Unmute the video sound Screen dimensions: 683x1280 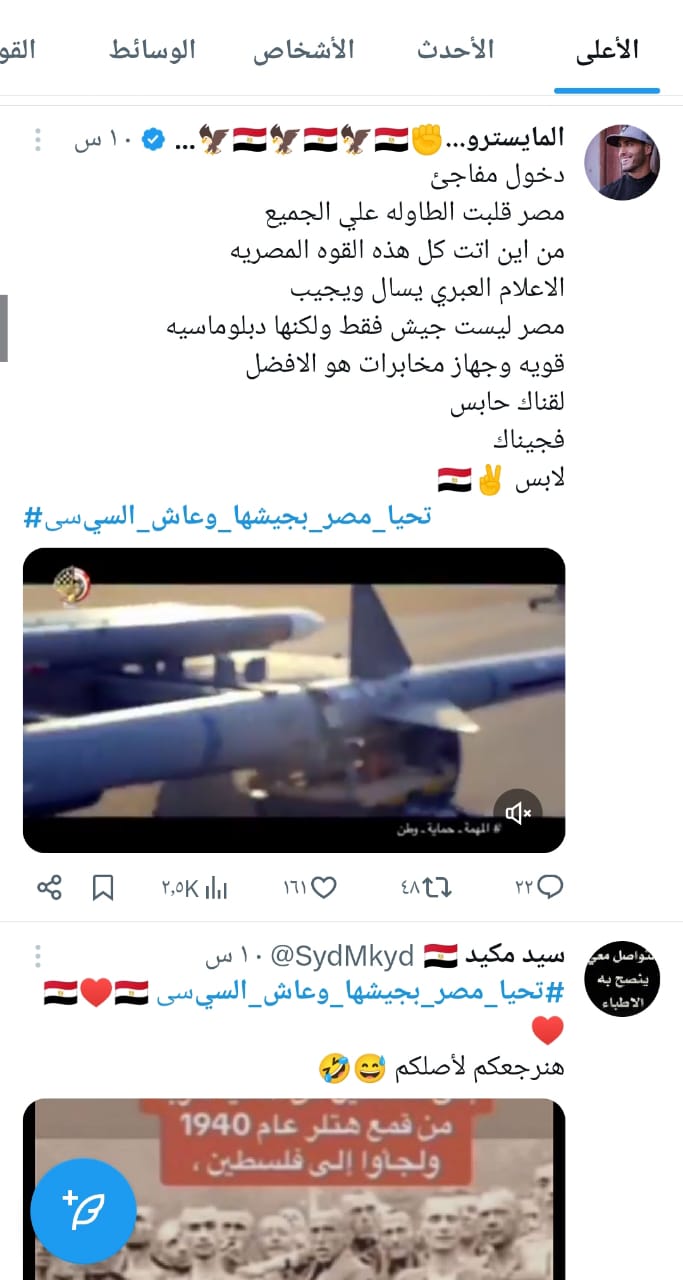[x=518, y=814]
